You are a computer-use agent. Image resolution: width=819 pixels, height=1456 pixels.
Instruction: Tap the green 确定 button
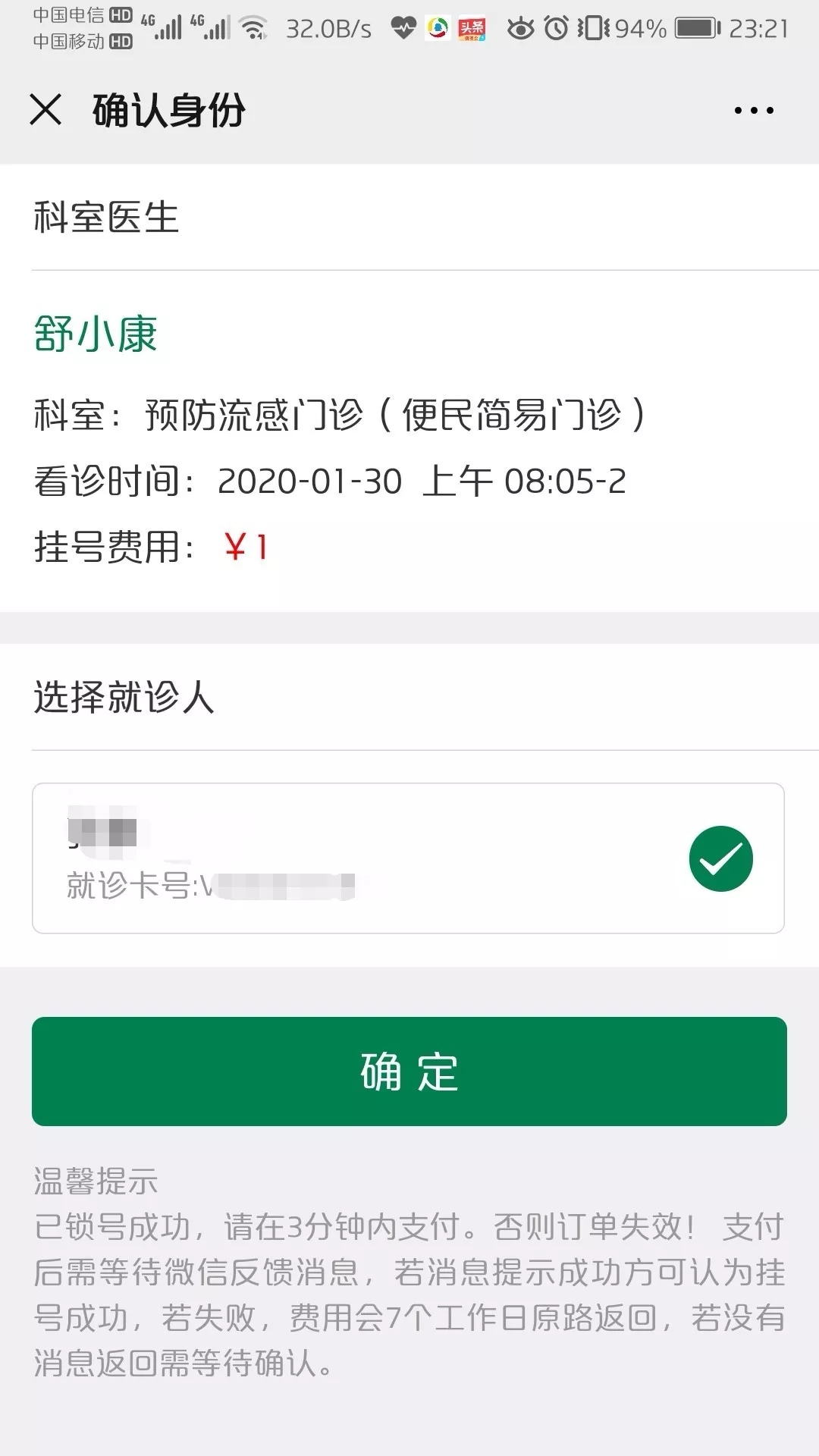[x=409, y=1071]
